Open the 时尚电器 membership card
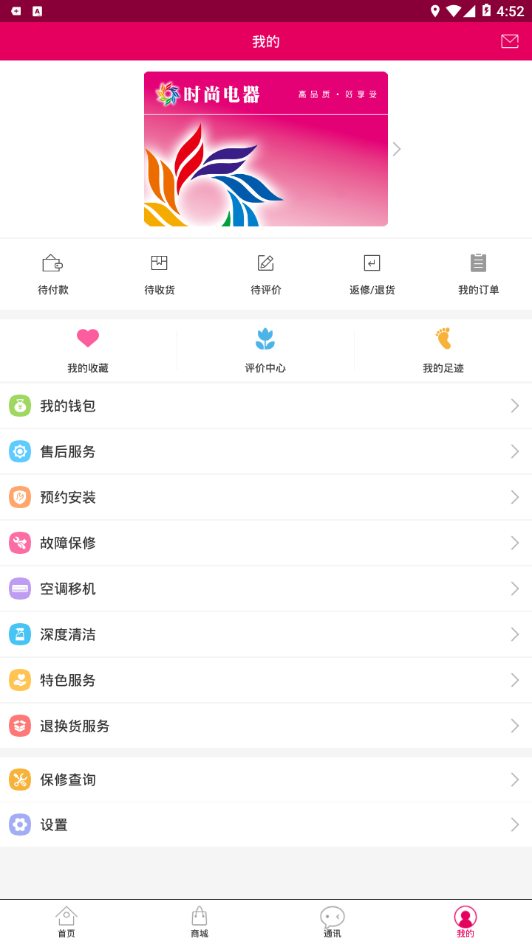Viewport: 532px width, 944px height. pyautogui.click(x=265, y=149)
